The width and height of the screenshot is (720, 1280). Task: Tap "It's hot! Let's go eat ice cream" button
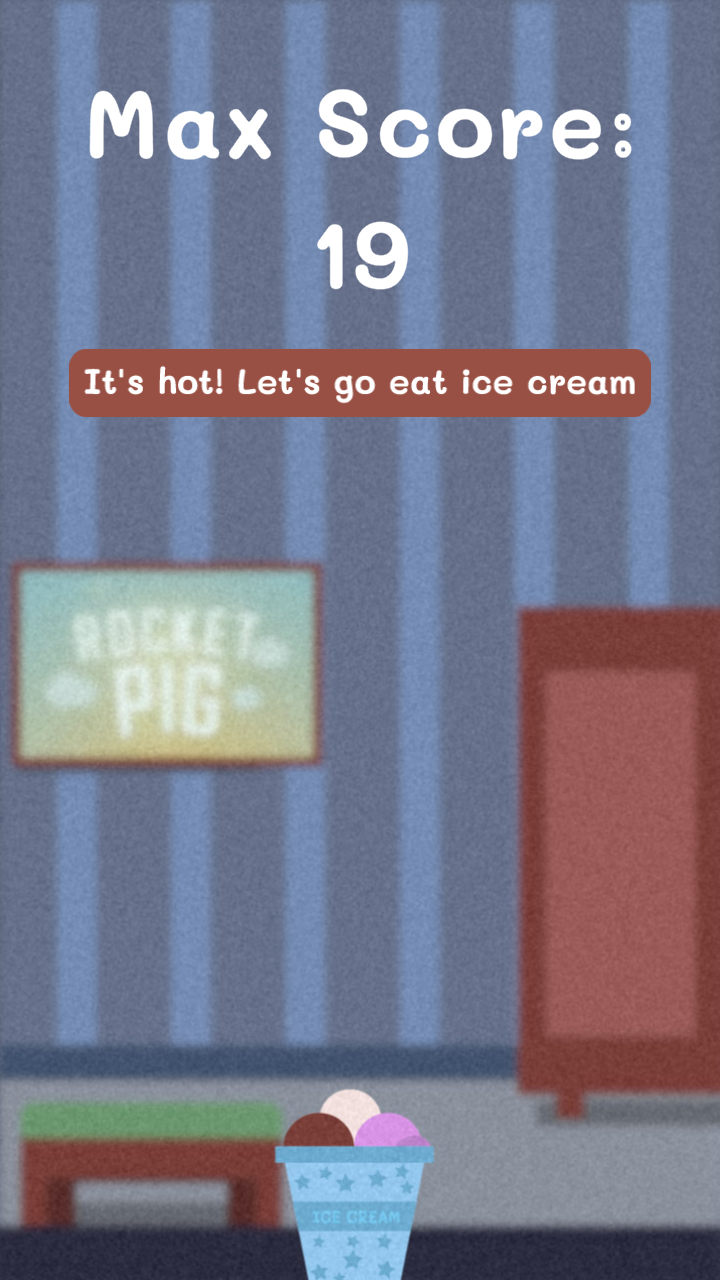pyautogui.click(x=360, y=383)
